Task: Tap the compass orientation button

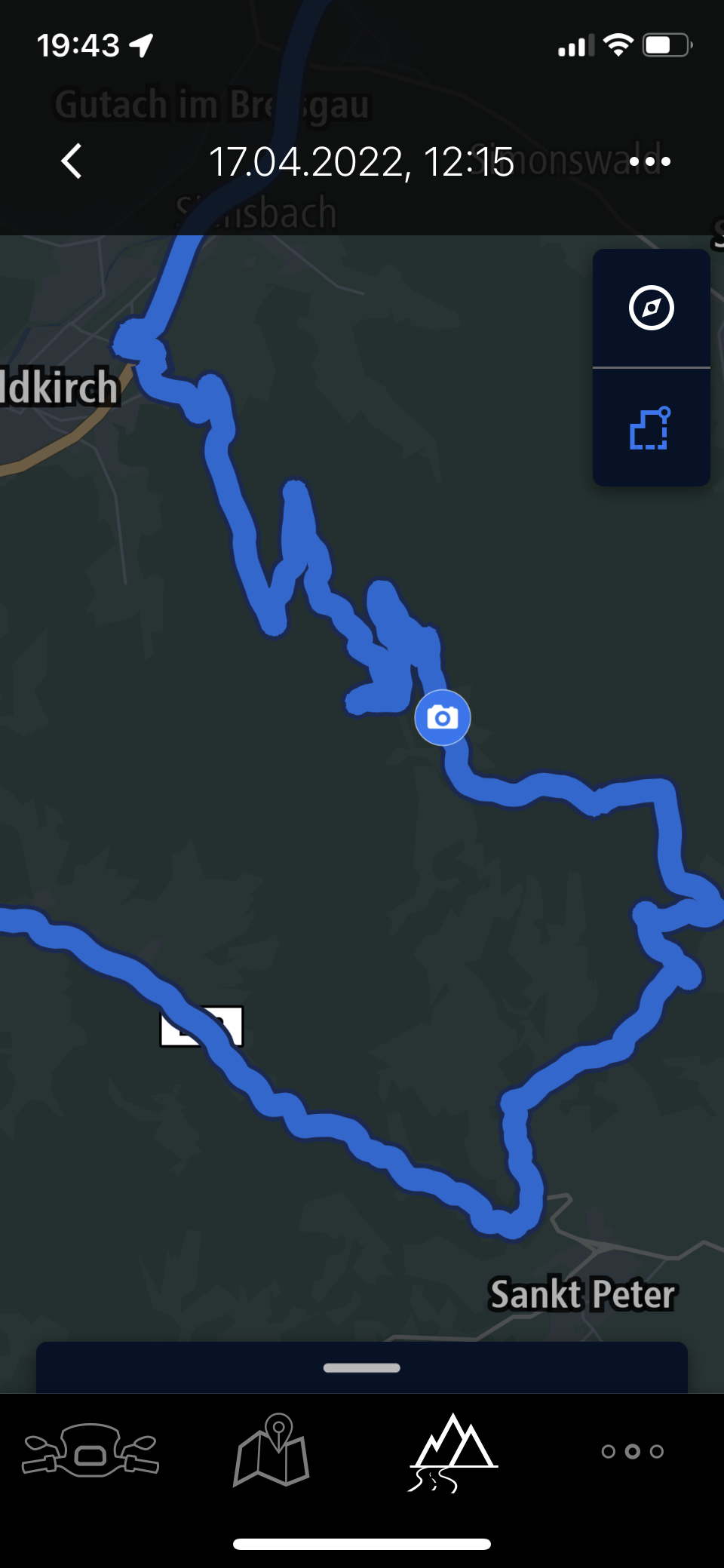Action: click(x=652, y=308)
